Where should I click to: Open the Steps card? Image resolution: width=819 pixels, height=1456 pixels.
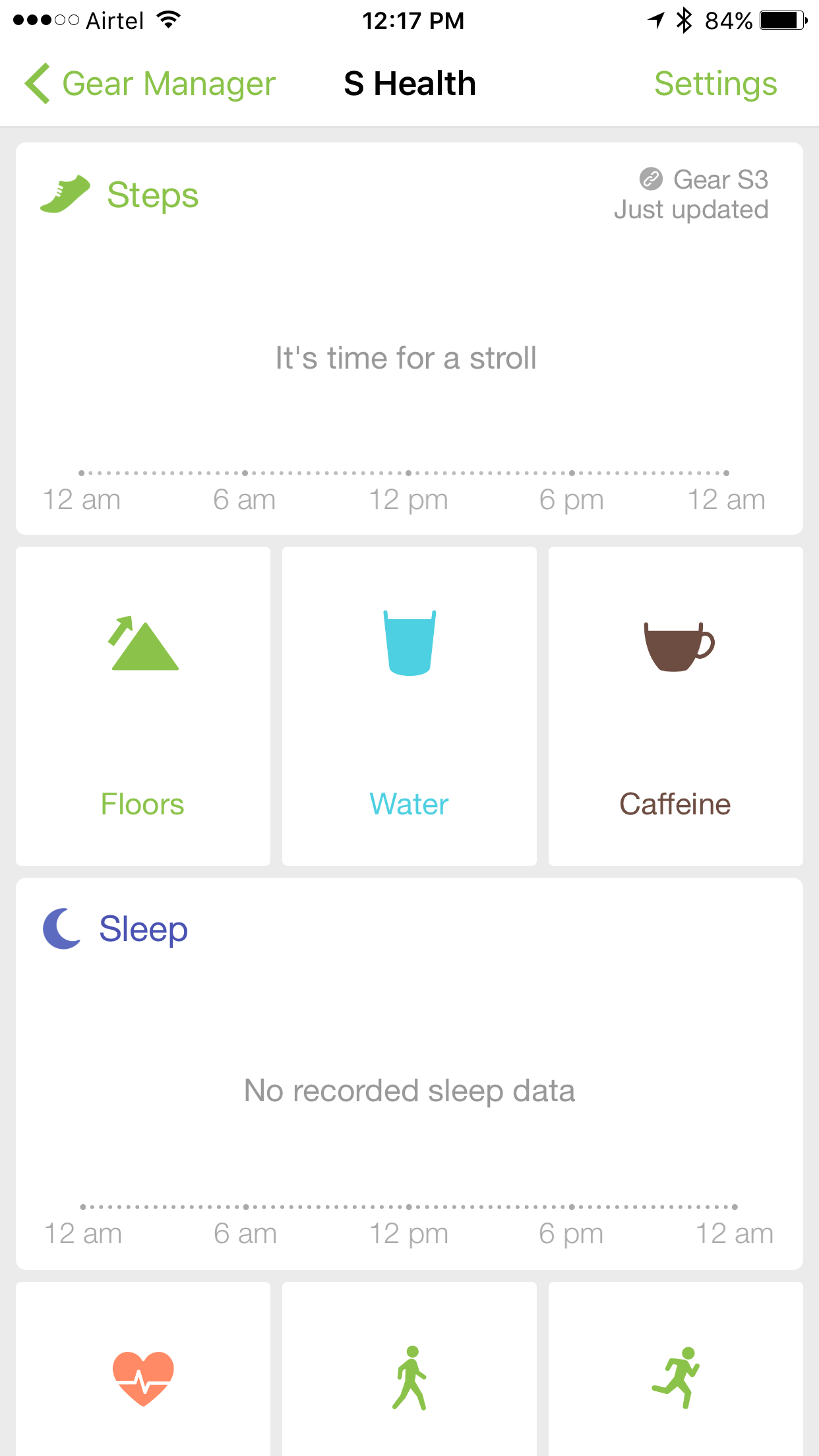(x=409, y=338)
